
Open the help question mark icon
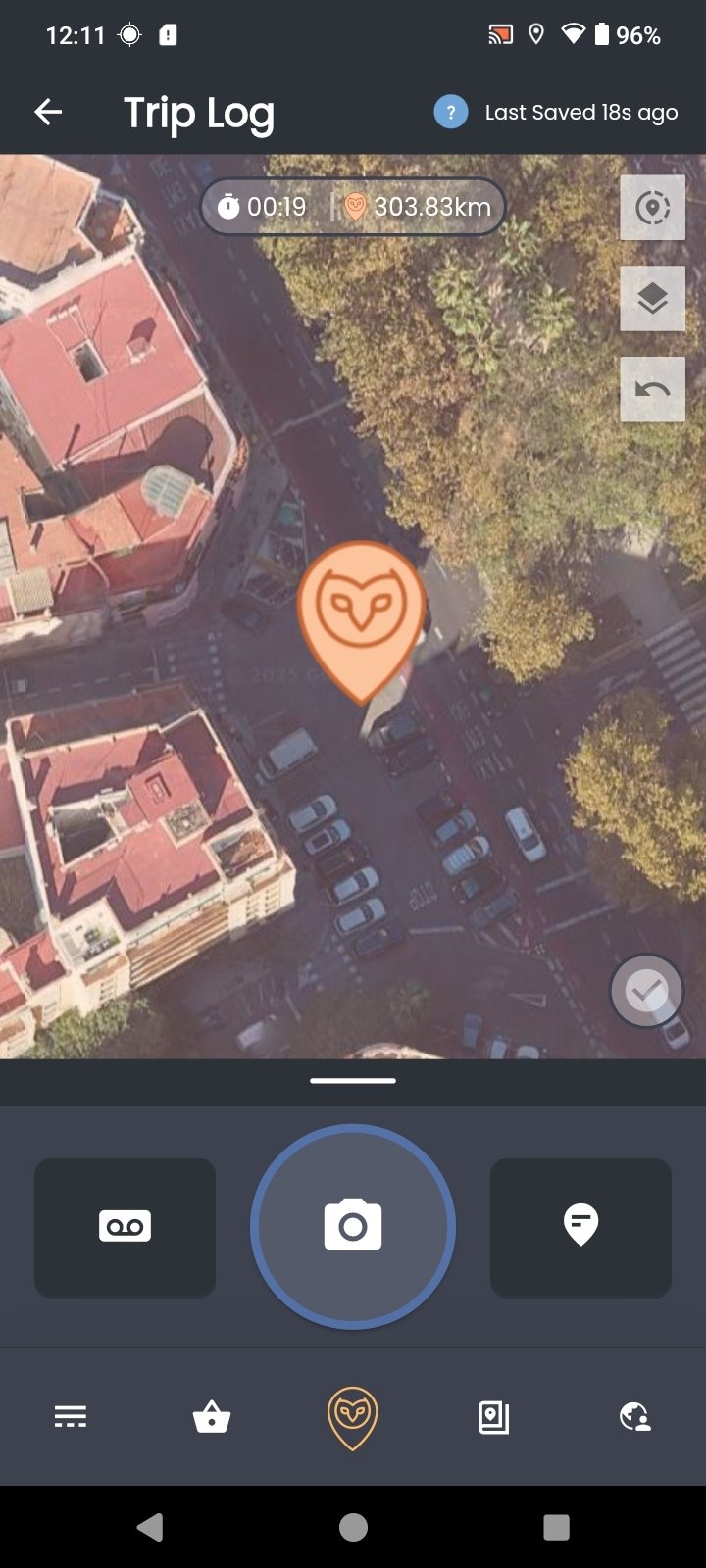pyautogui.click(x=450, y=112)
